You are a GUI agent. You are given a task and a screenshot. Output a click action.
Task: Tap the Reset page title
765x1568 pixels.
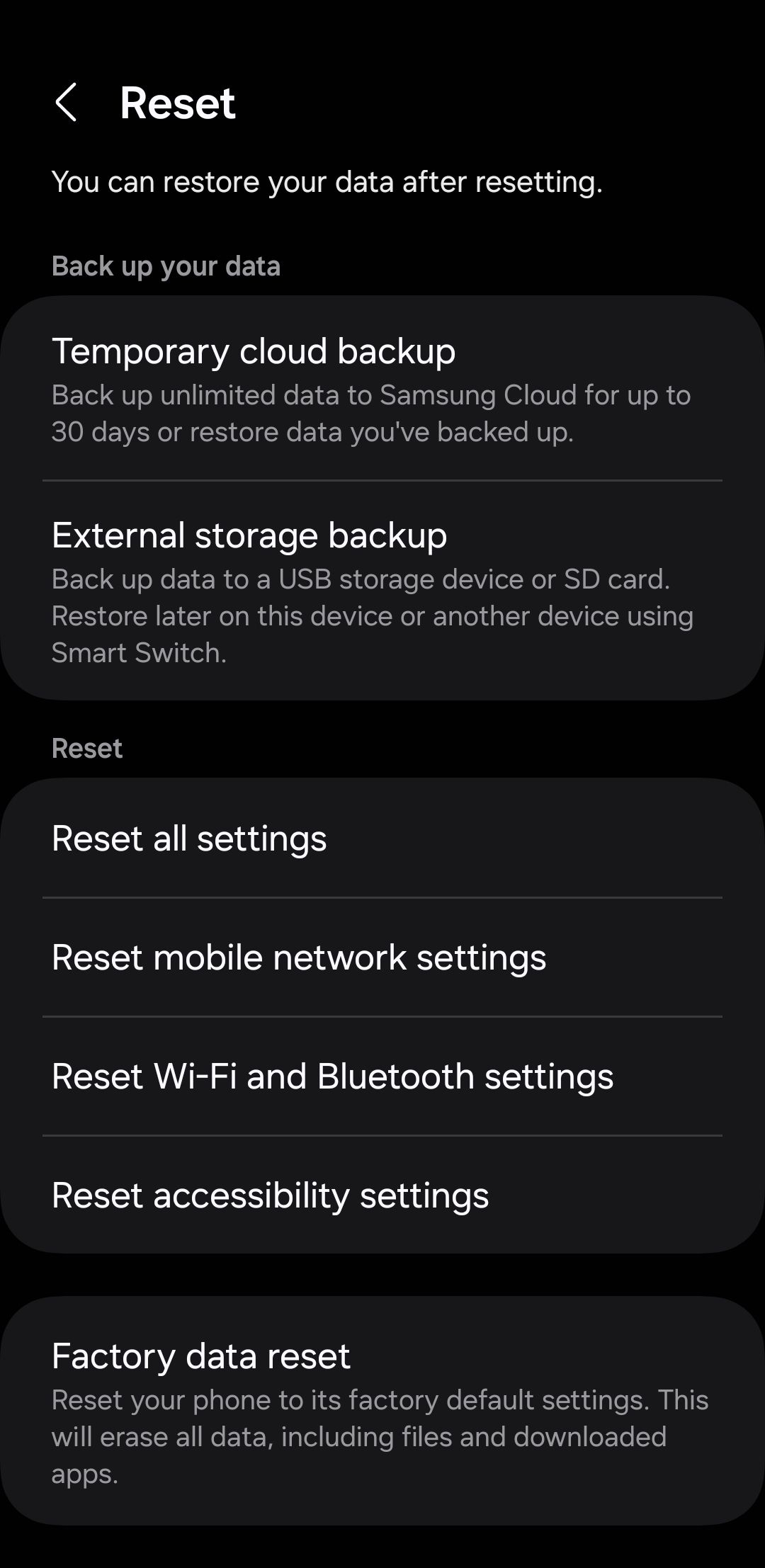coord(177,103)
